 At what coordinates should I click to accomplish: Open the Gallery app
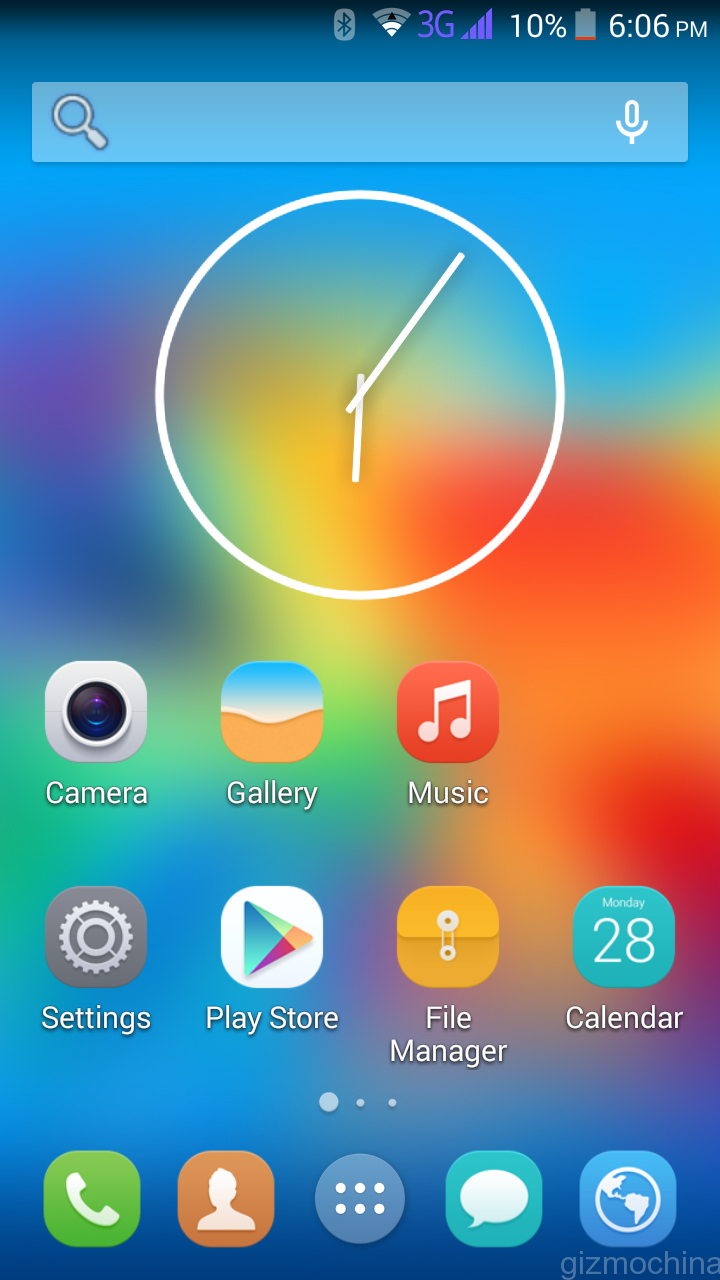[272, 712]
